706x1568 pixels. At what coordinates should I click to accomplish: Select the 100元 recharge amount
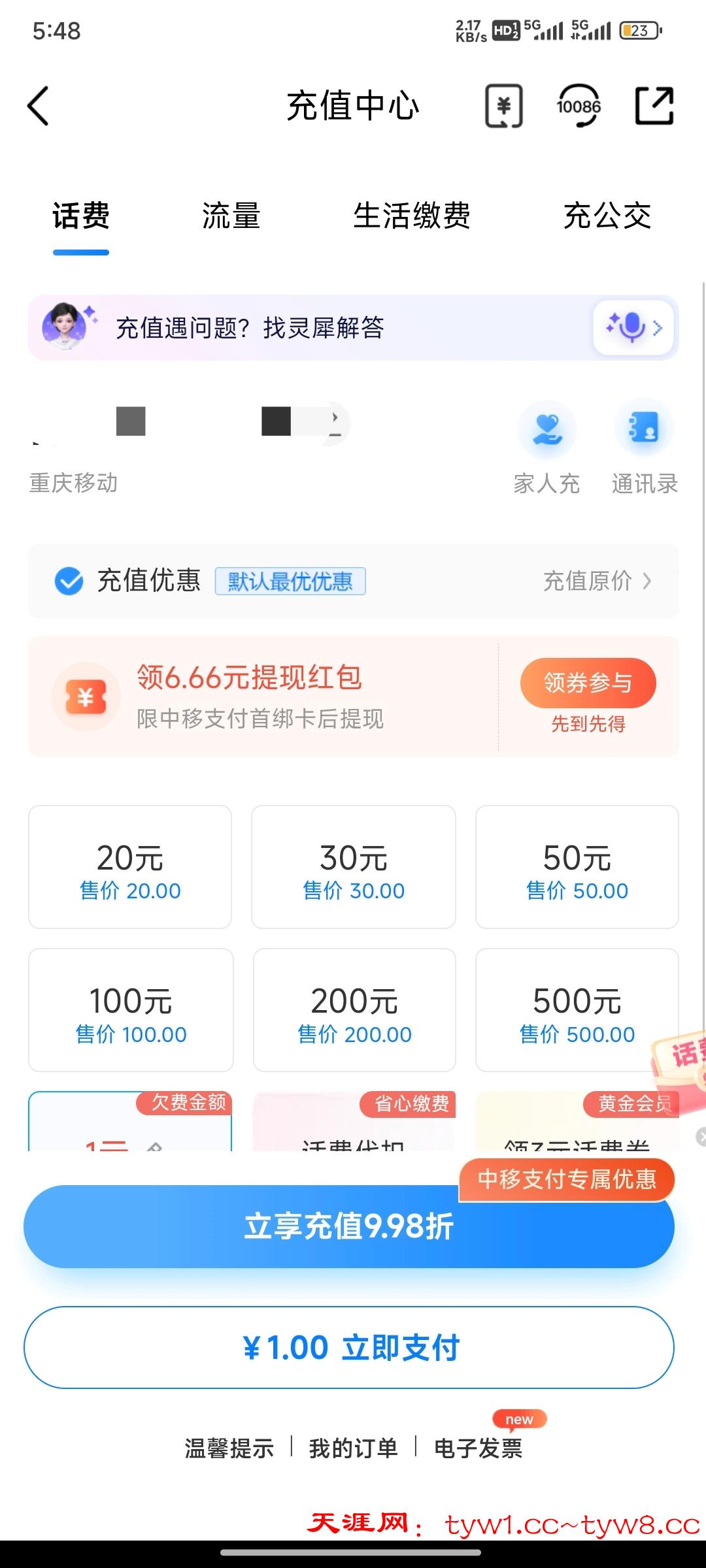click(x=131, y=1010)
